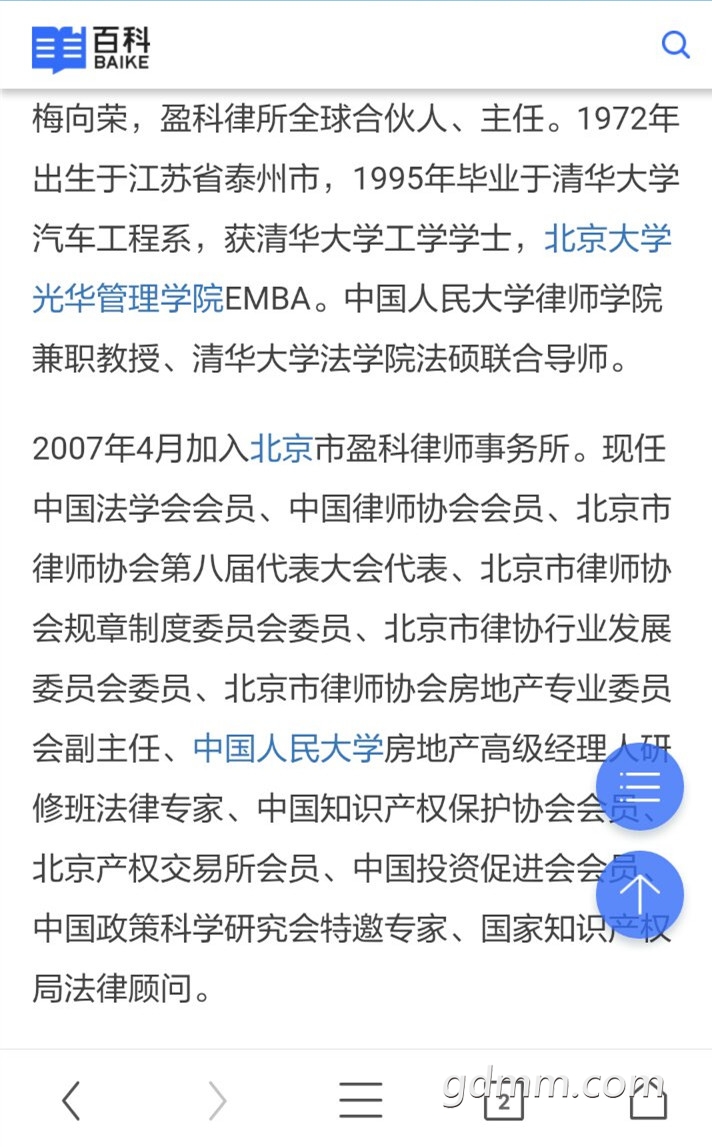This screenshot has width=712, height=1147.
Task: Open the tab switcher showing 2 tabs
Action: pos(504,1101)
